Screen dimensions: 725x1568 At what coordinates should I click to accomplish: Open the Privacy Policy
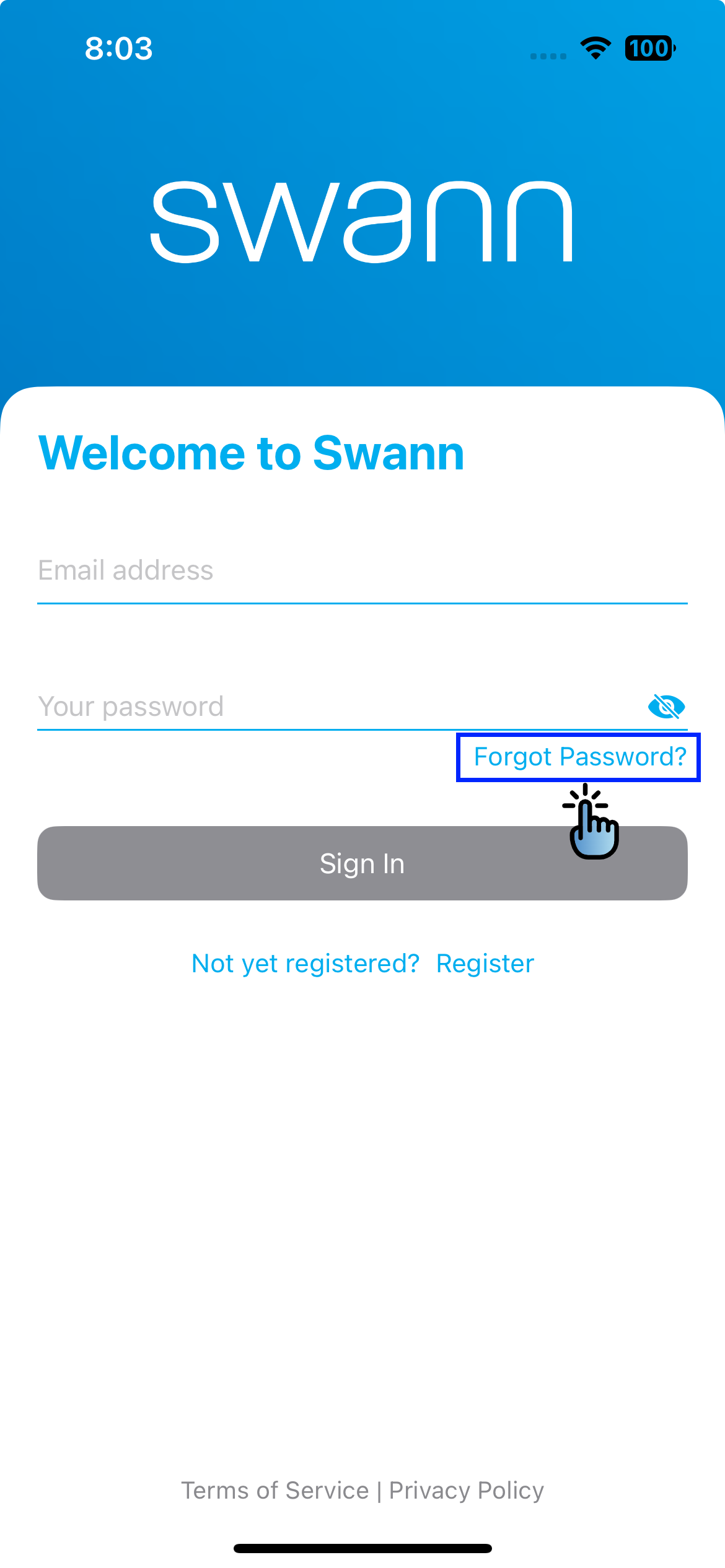tap(467, 1491)
